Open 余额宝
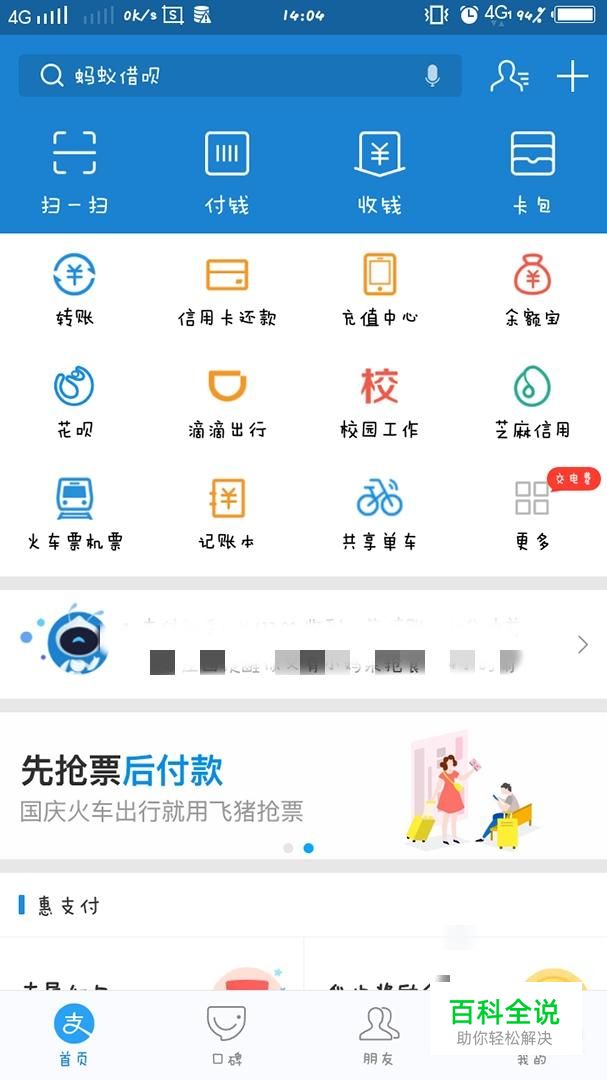Image resolution: width=607 pixels, height=1080 pixels. [x=532, y=290]
